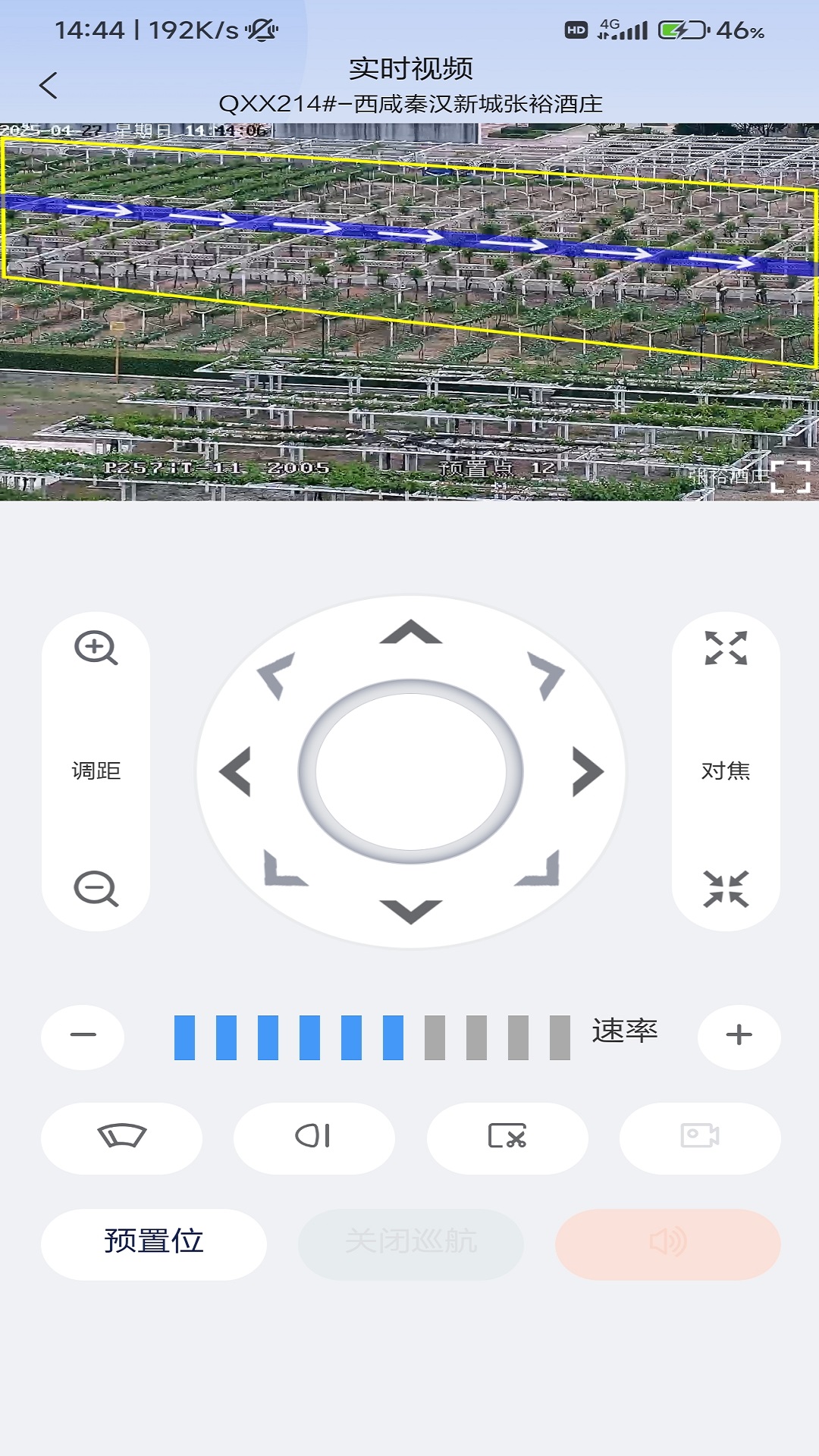Zoom in with the magnifier plus icon
Viewport: 819px width, 1456px height.
pos(96,648)
